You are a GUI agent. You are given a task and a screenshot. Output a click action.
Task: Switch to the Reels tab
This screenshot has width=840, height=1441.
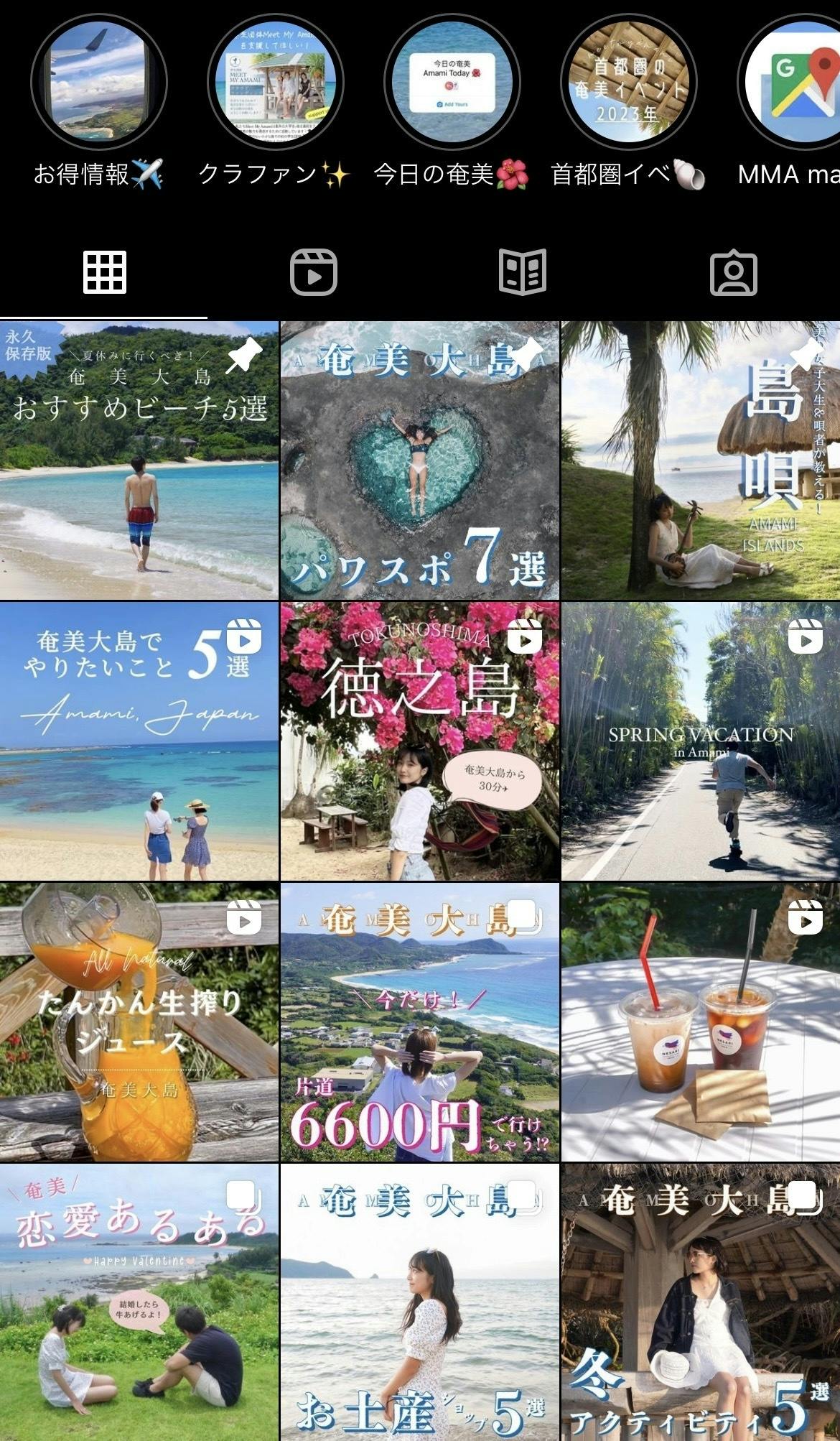click(314, 272)
